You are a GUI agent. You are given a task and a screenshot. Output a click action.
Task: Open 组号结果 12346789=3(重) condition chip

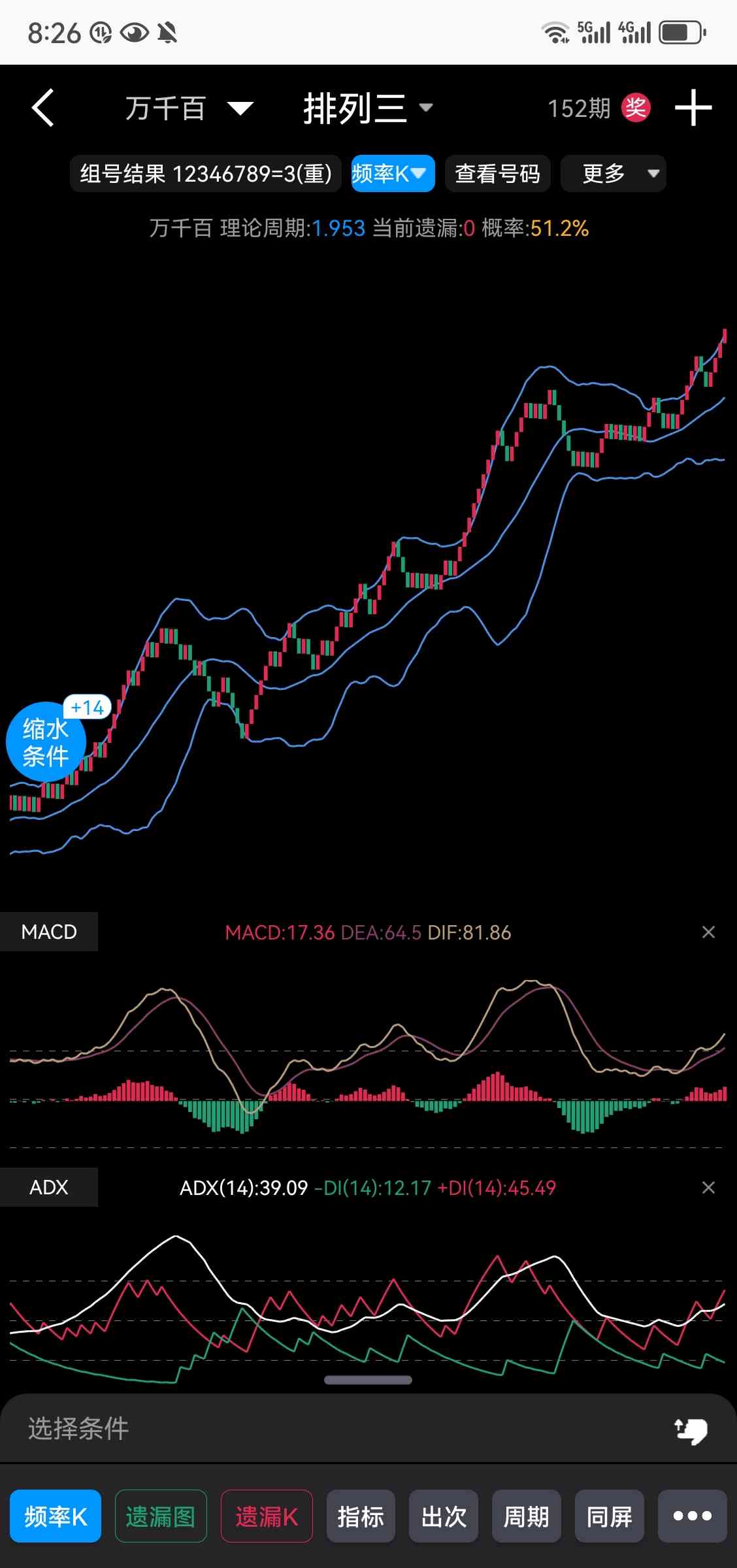(206, 174)
